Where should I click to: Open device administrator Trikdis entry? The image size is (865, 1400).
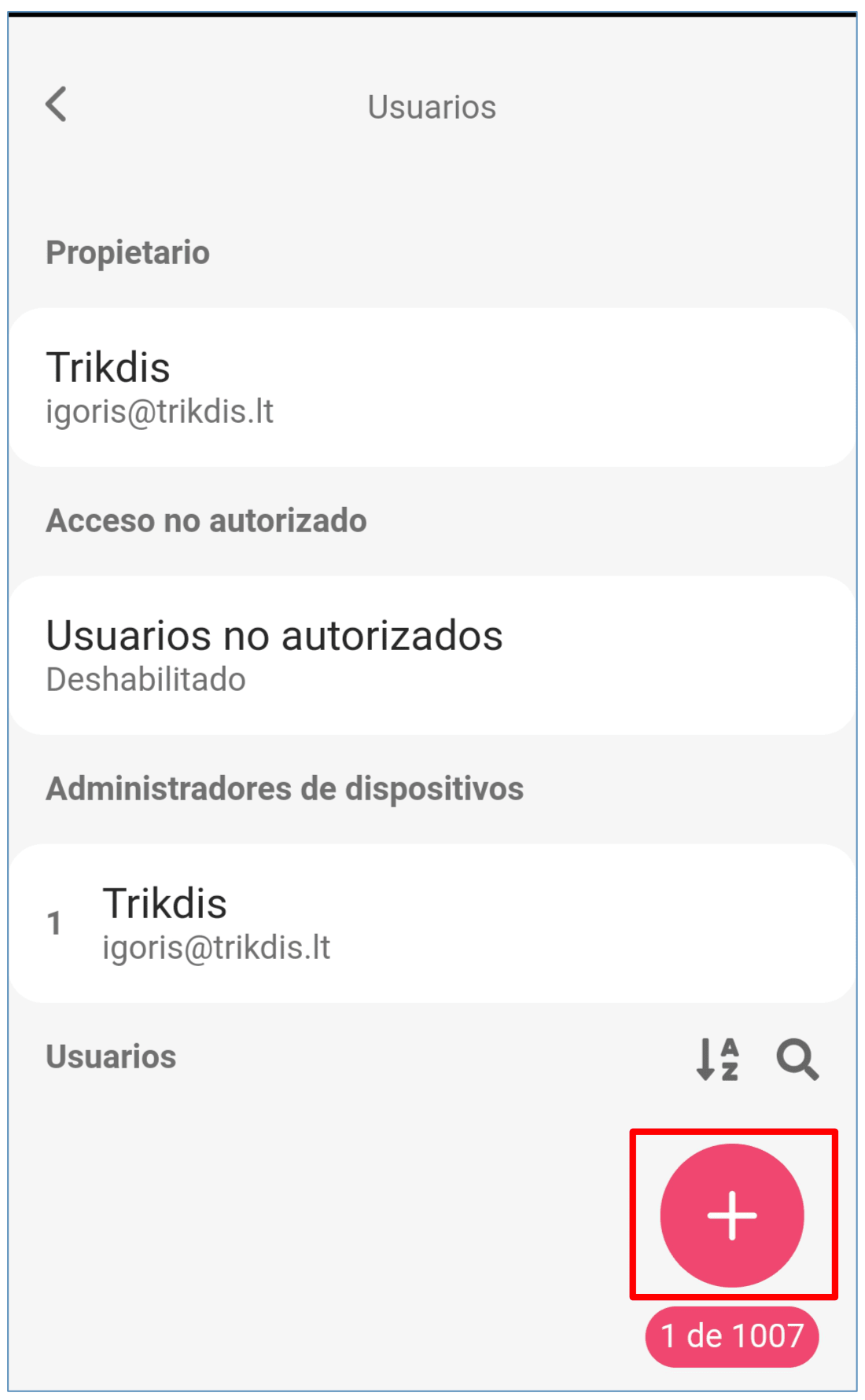pos(432,924)
